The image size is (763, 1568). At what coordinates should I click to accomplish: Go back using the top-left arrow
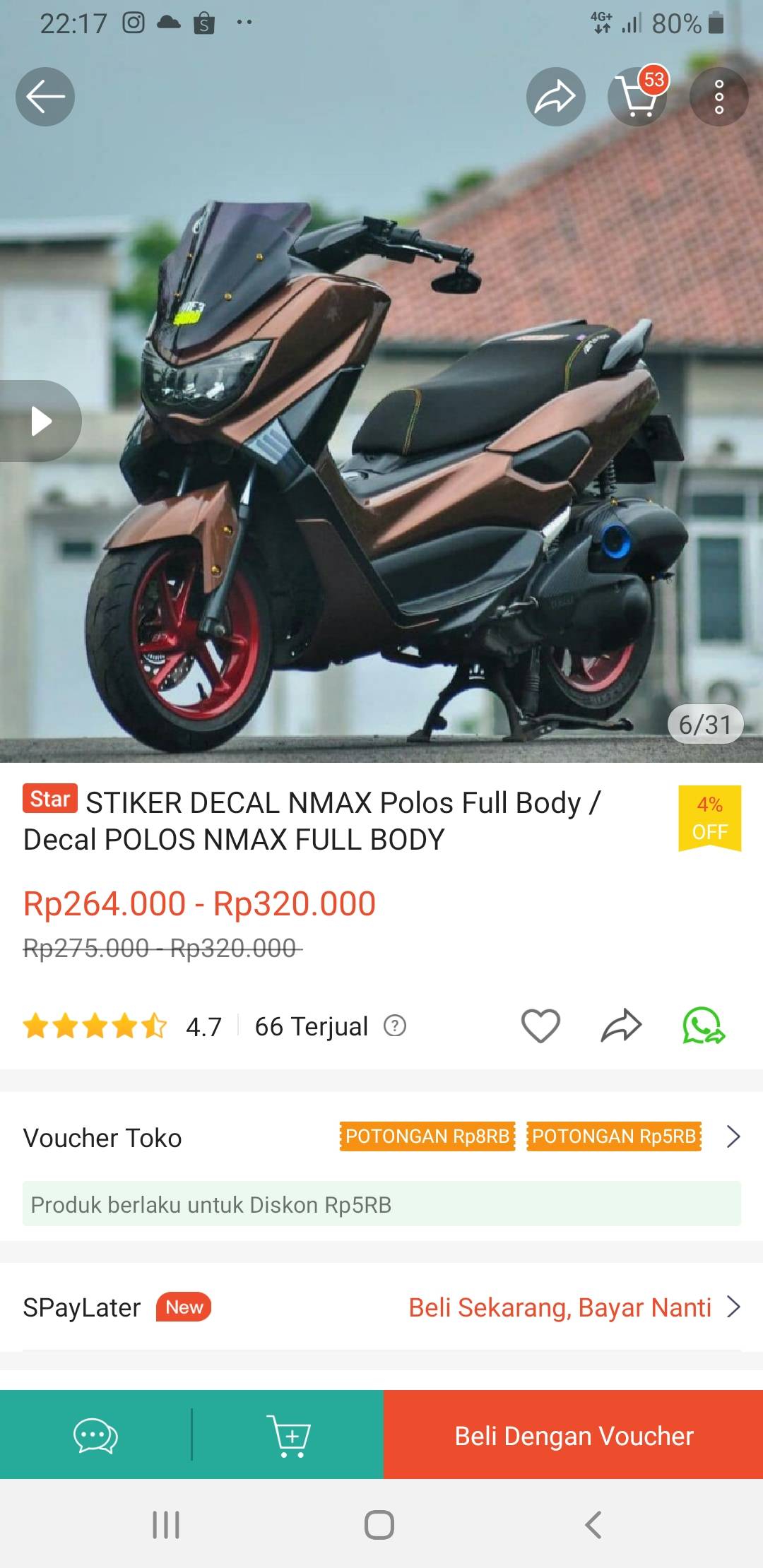click(x=45, y=97)
